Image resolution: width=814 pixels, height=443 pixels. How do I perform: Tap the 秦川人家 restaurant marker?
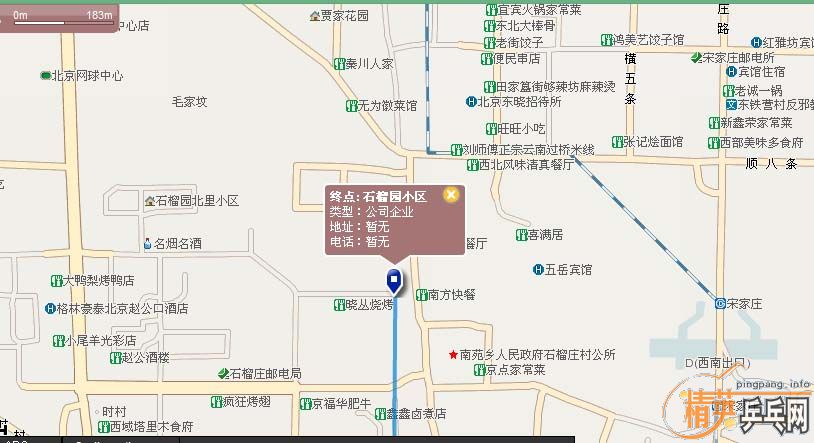click(338, 64)
